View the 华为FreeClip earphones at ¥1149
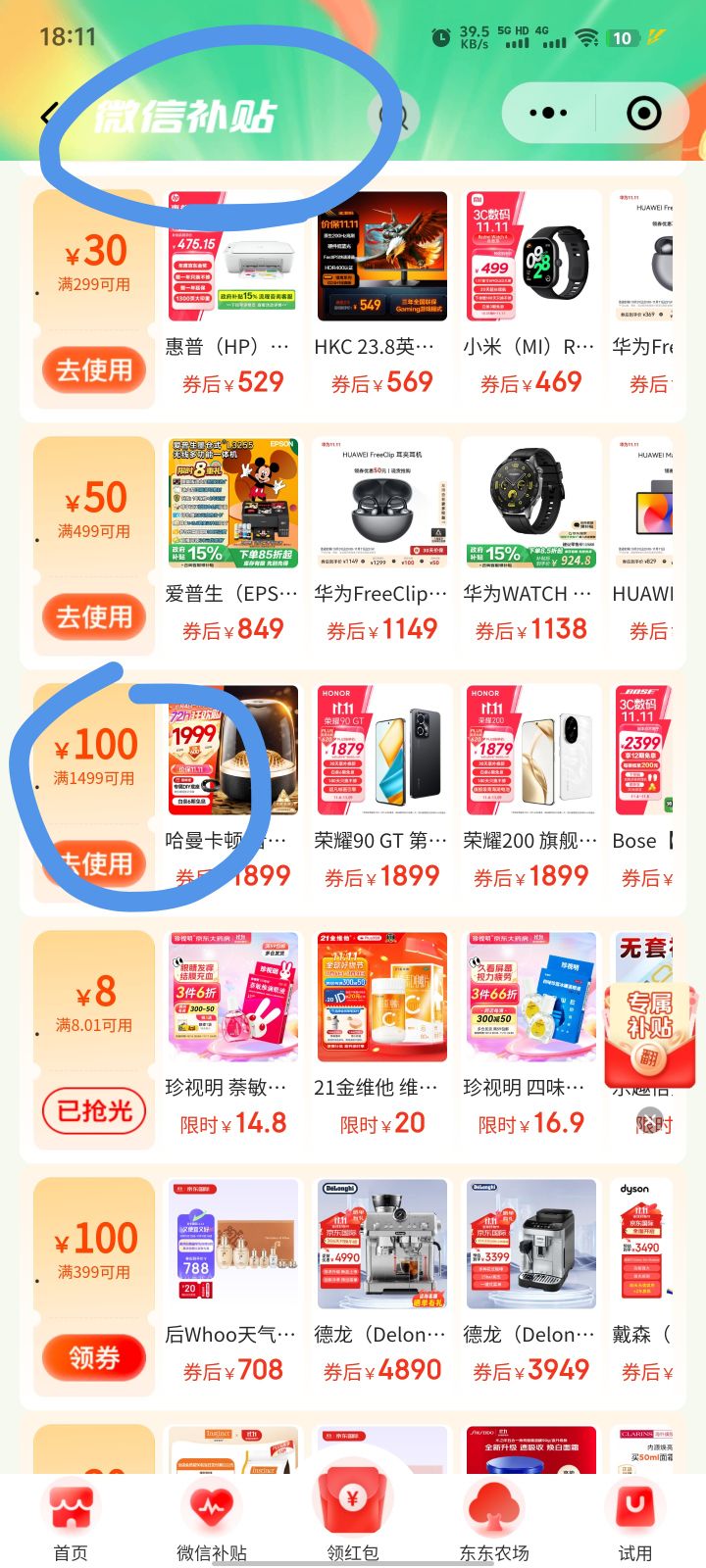Image resolution: width=706 pixels, height=1568 pixels. [382, 541]
